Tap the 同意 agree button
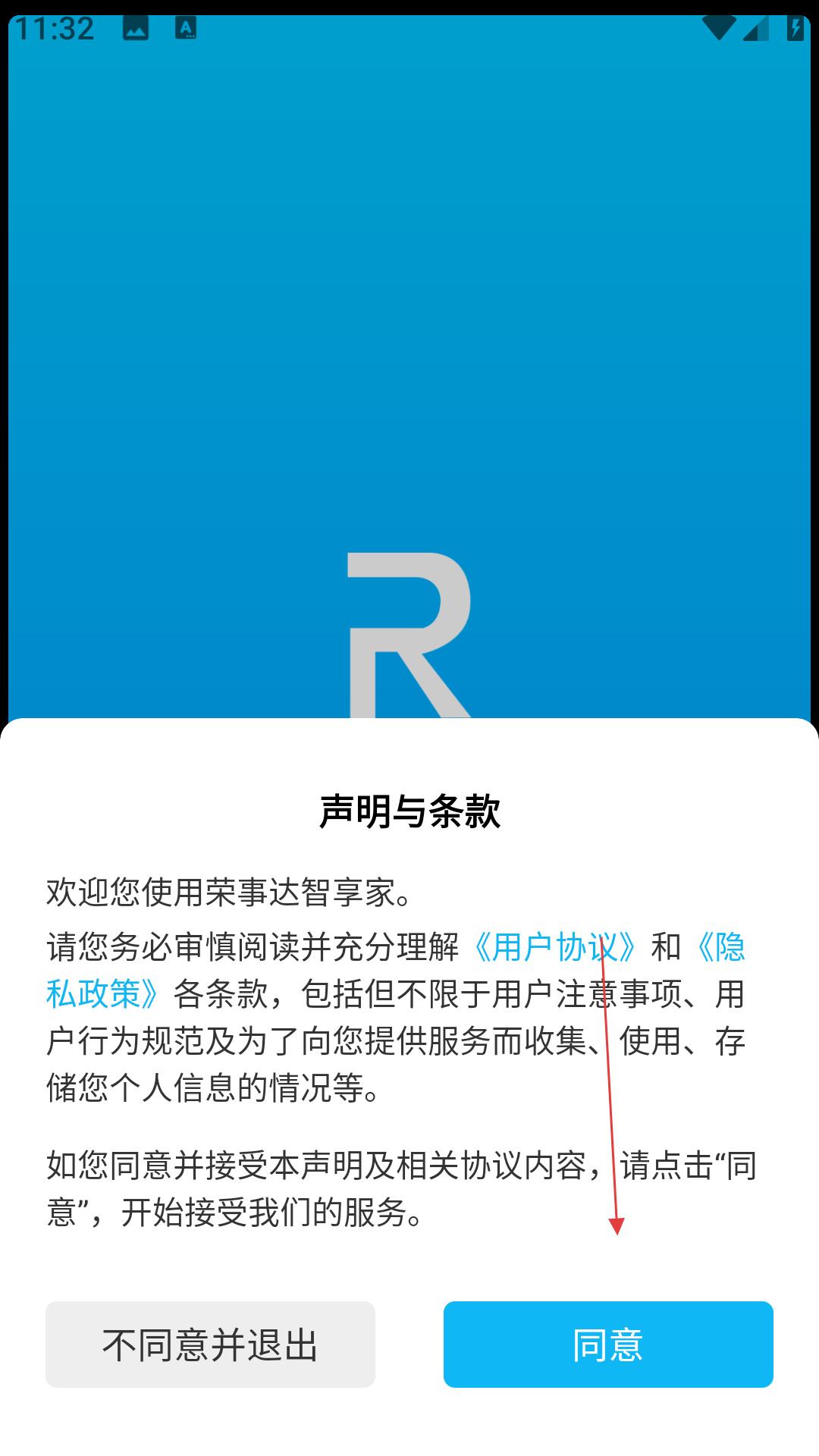Image resolution: width=819 pixels, height=1456 pixels. click(607, 1345)
